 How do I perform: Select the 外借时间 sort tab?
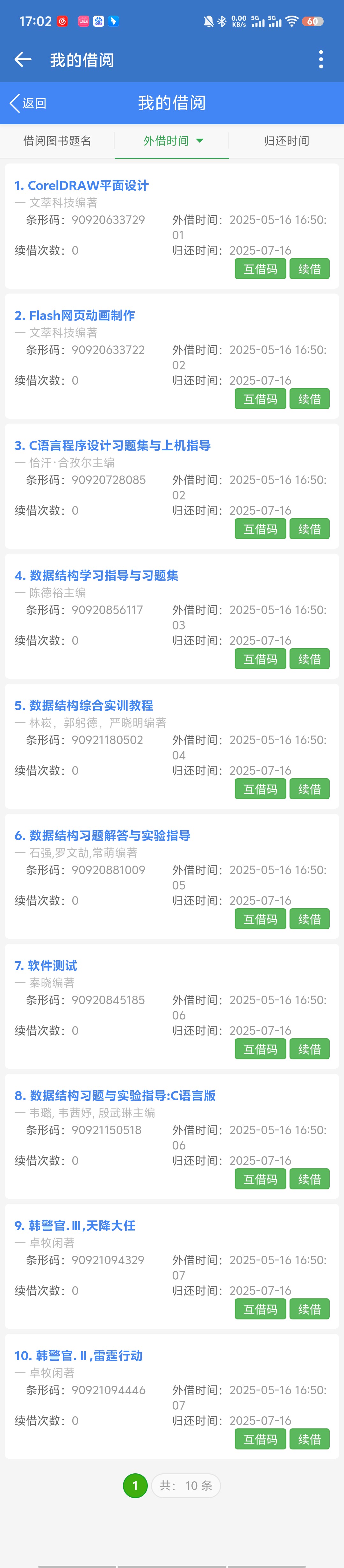point(172,141)
